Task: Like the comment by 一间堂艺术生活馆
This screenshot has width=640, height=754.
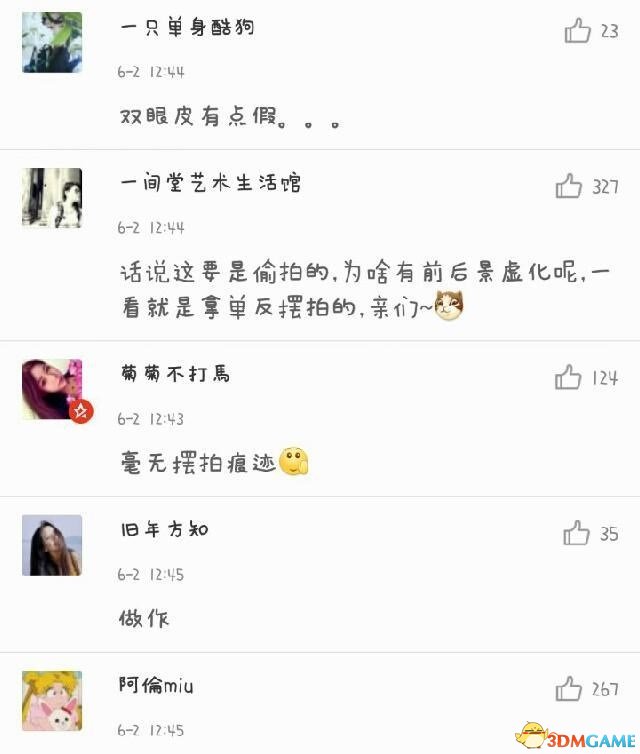Action: [569, 186]
